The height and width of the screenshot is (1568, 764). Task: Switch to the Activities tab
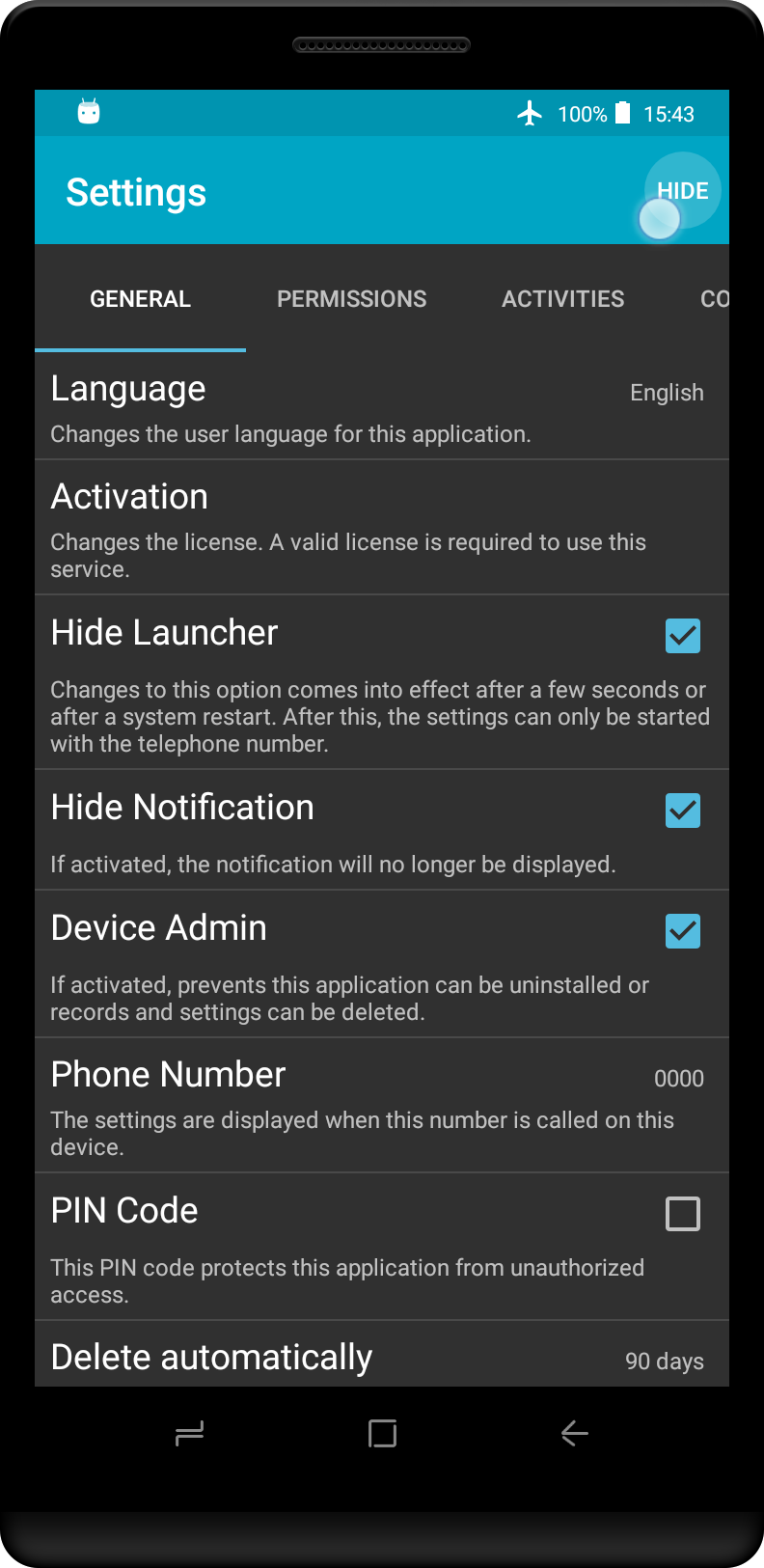coord(562,299)
